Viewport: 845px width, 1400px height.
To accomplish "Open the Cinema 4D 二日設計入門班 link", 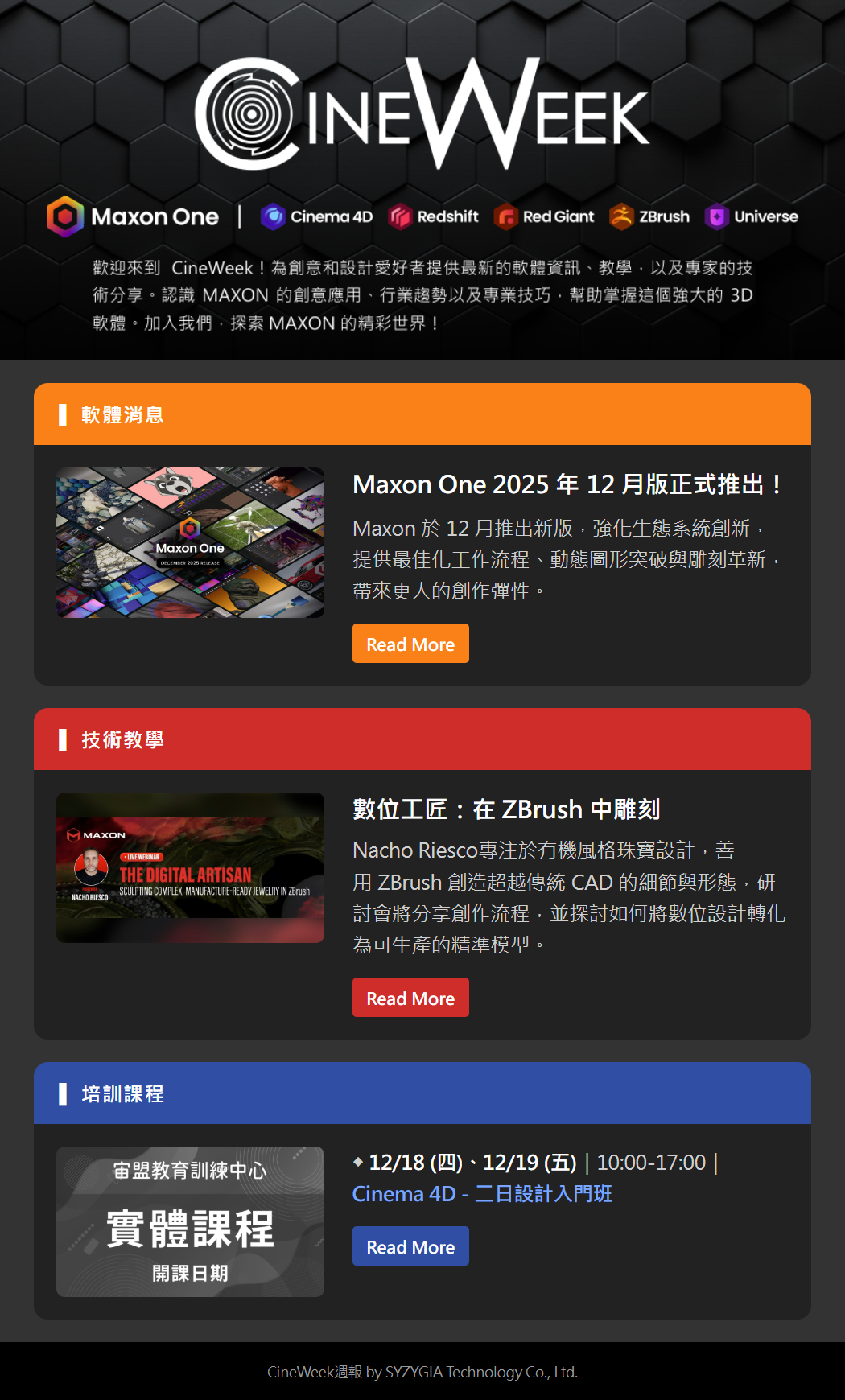I will tap(482, 1194).
